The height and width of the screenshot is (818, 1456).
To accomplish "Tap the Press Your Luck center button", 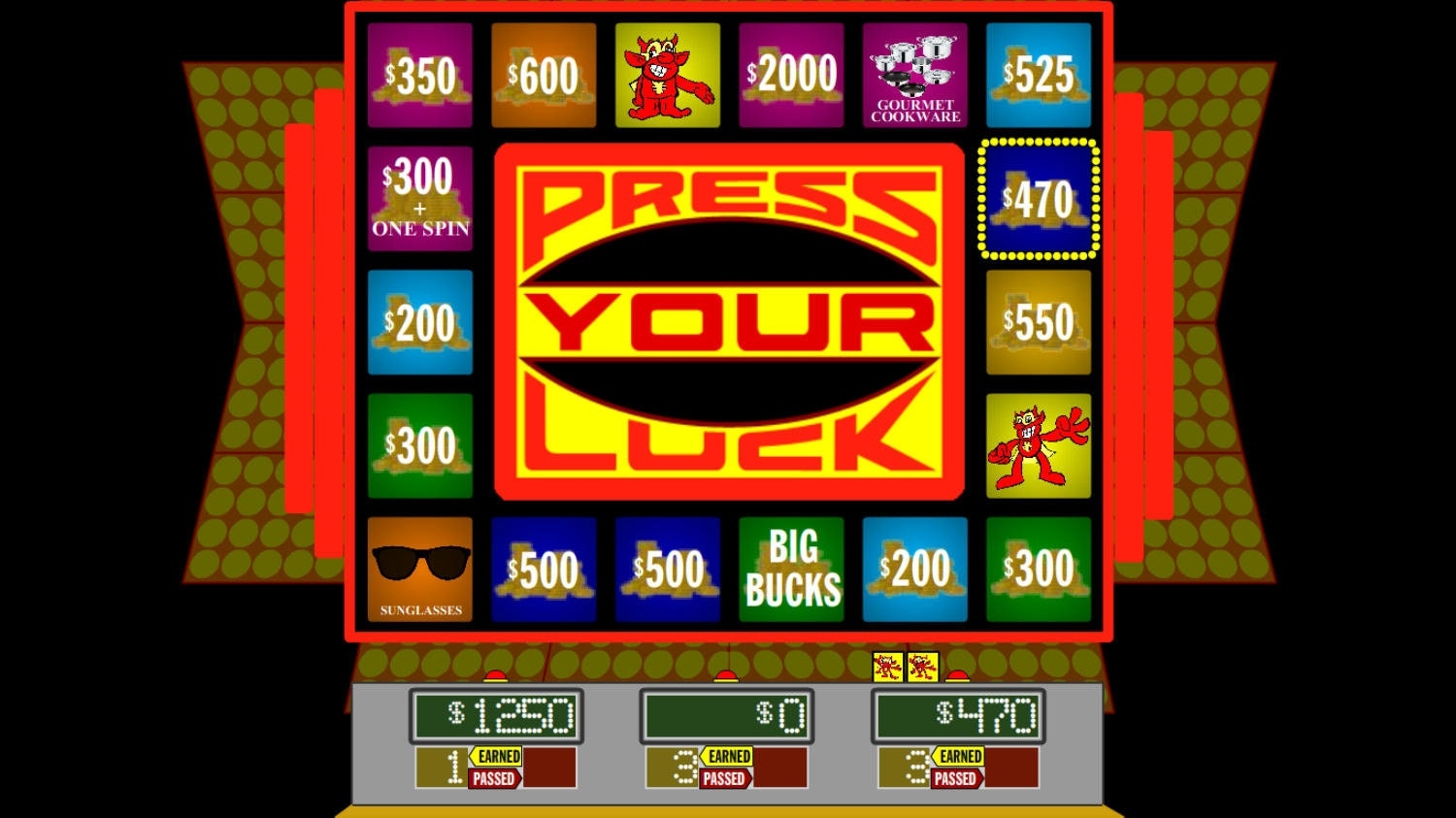I will point(729,322).
